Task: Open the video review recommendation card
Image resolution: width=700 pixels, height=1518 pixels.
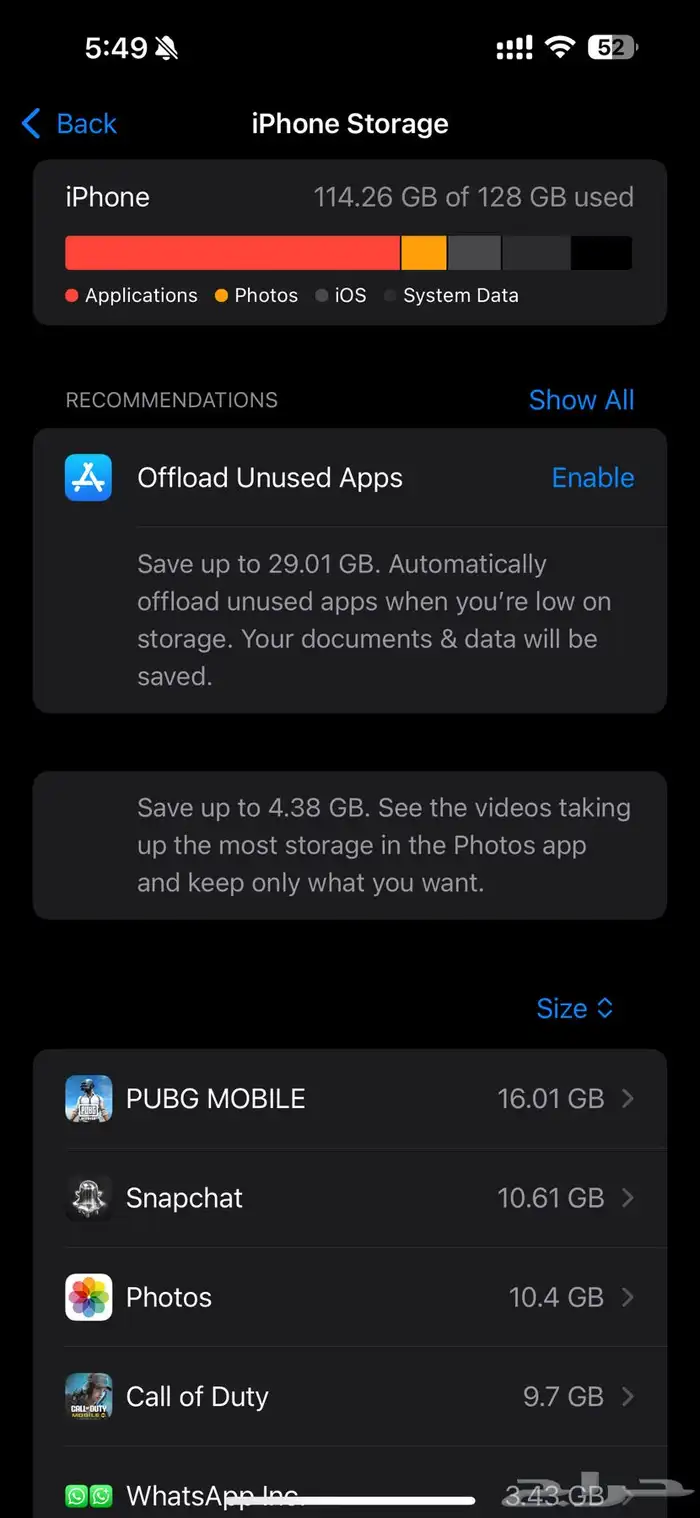Action: 350,845
